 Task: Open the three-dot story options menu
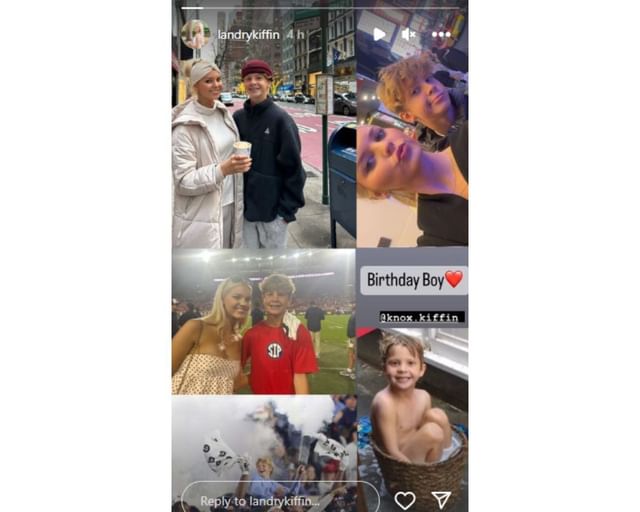click(x=441, y=34)
